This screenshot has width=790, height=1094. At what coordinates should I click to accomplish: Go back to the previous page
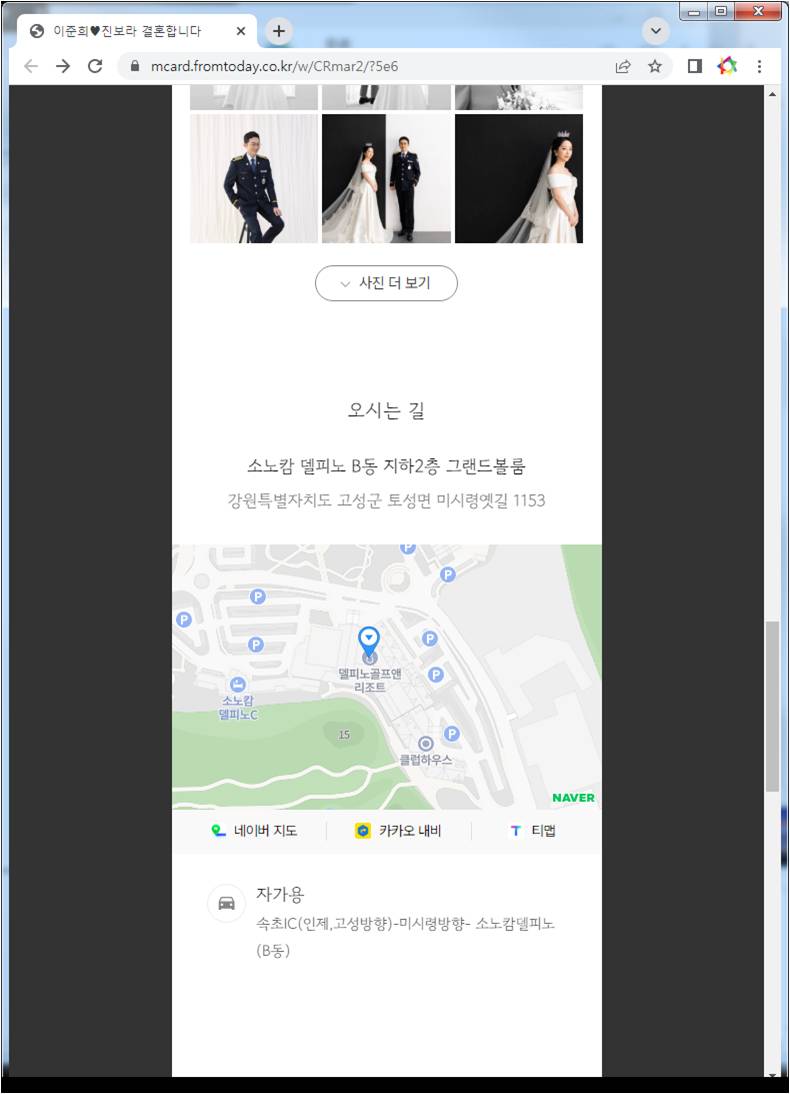(x=31, y=66)
